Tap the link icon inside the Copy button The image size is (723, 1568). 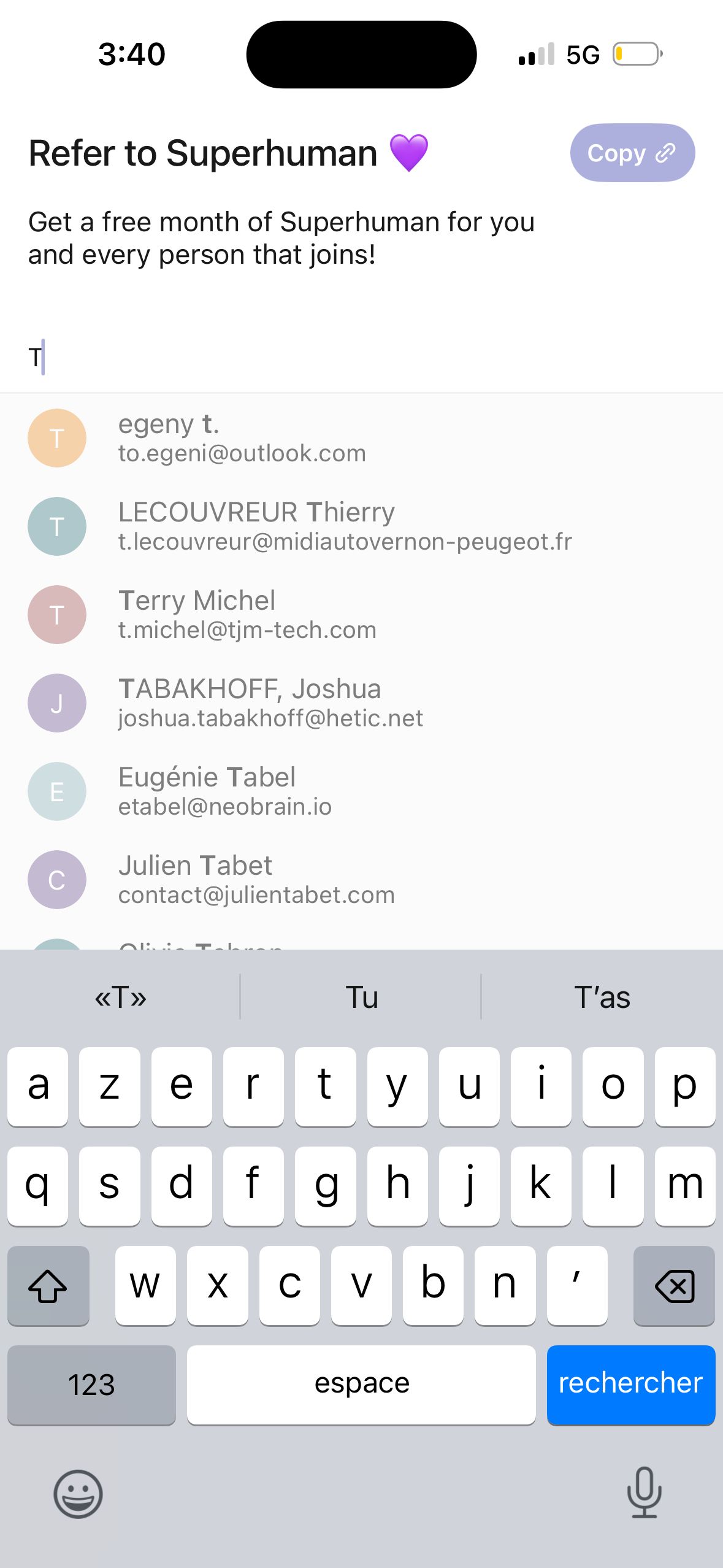coord(665,153)
